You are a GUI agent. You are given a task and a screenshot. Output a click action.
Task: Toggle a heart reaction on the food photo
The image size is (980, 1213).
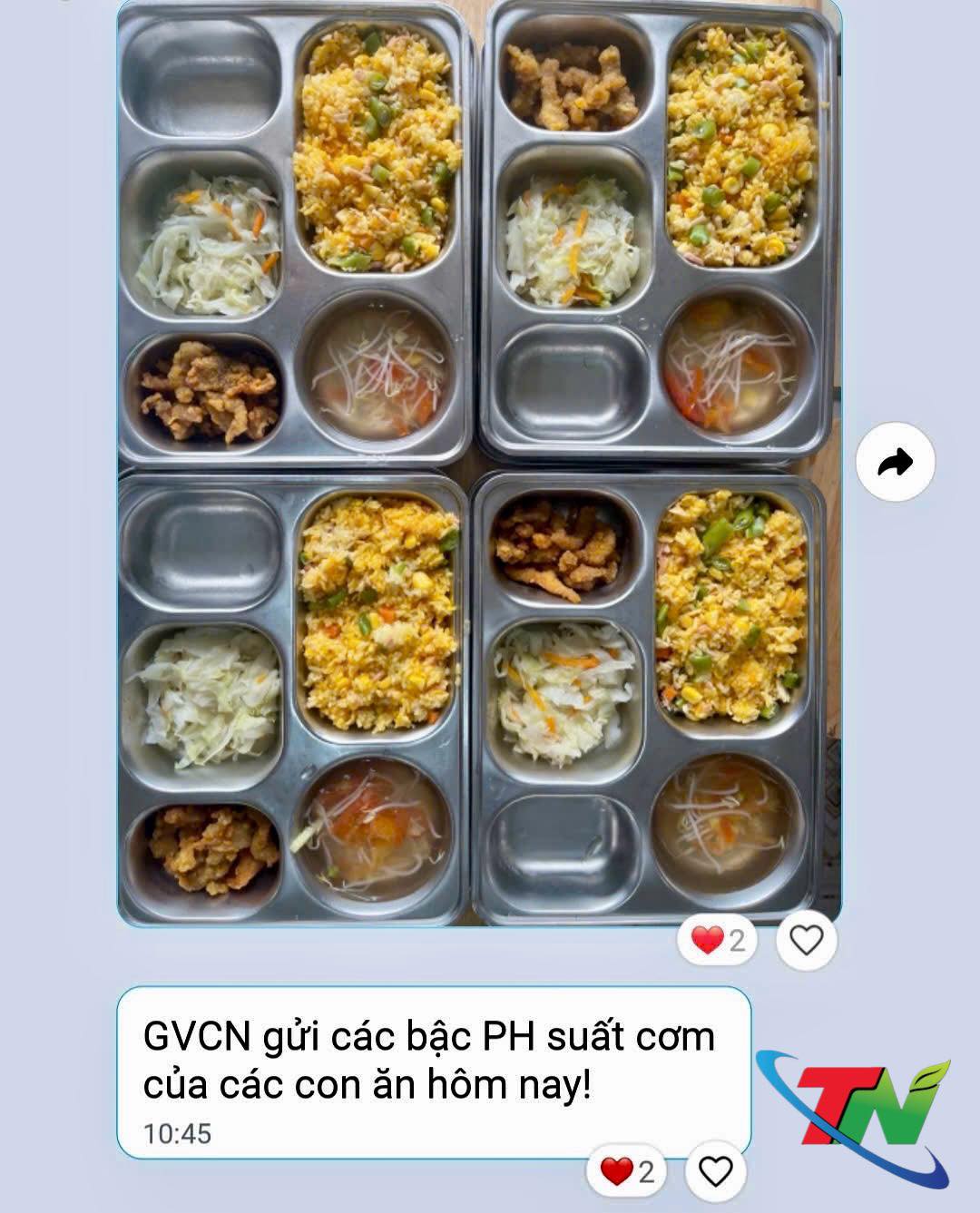point(804,942)
